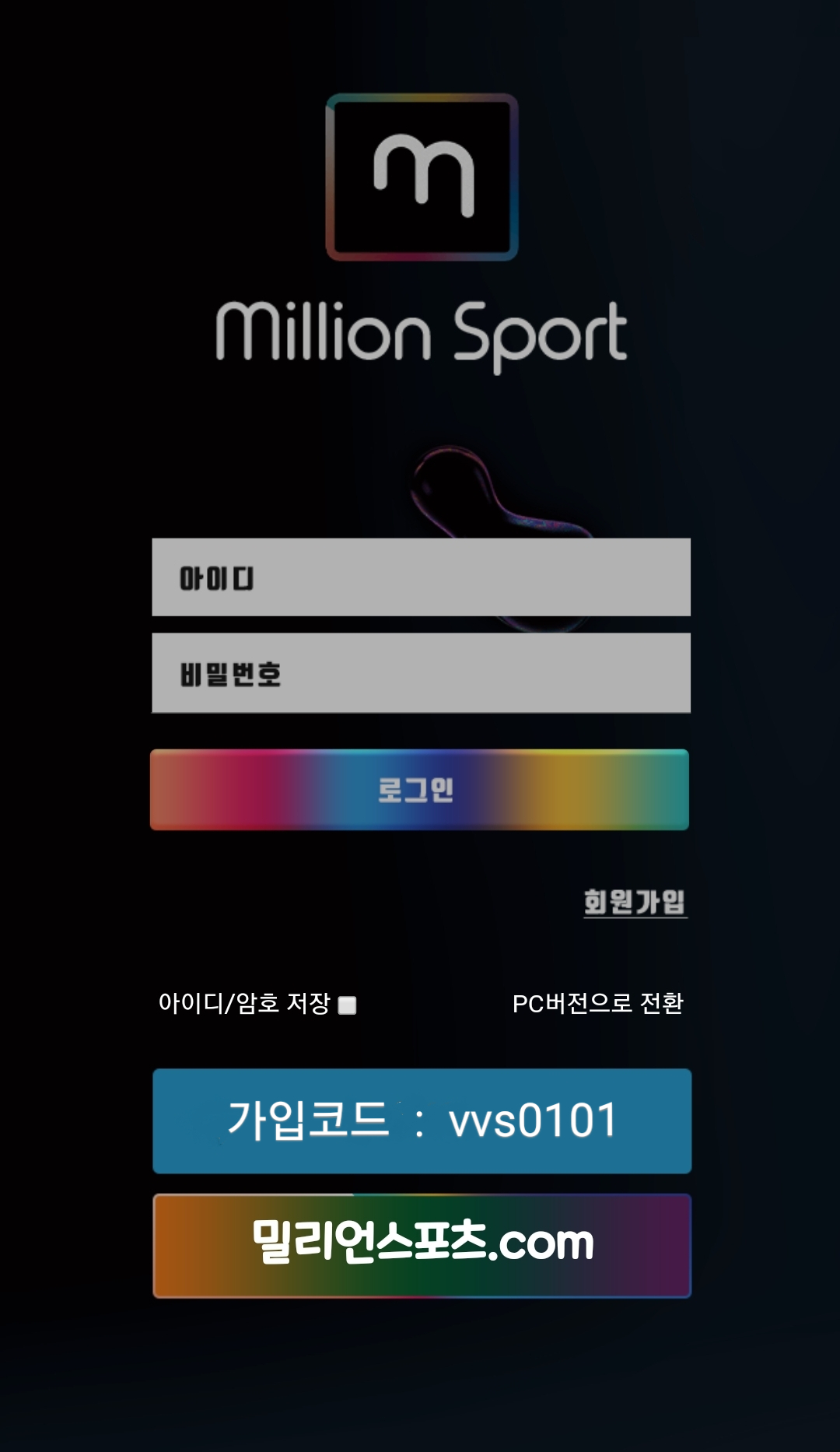Check the 아이디/암호 저장 checkbox

348,1005
